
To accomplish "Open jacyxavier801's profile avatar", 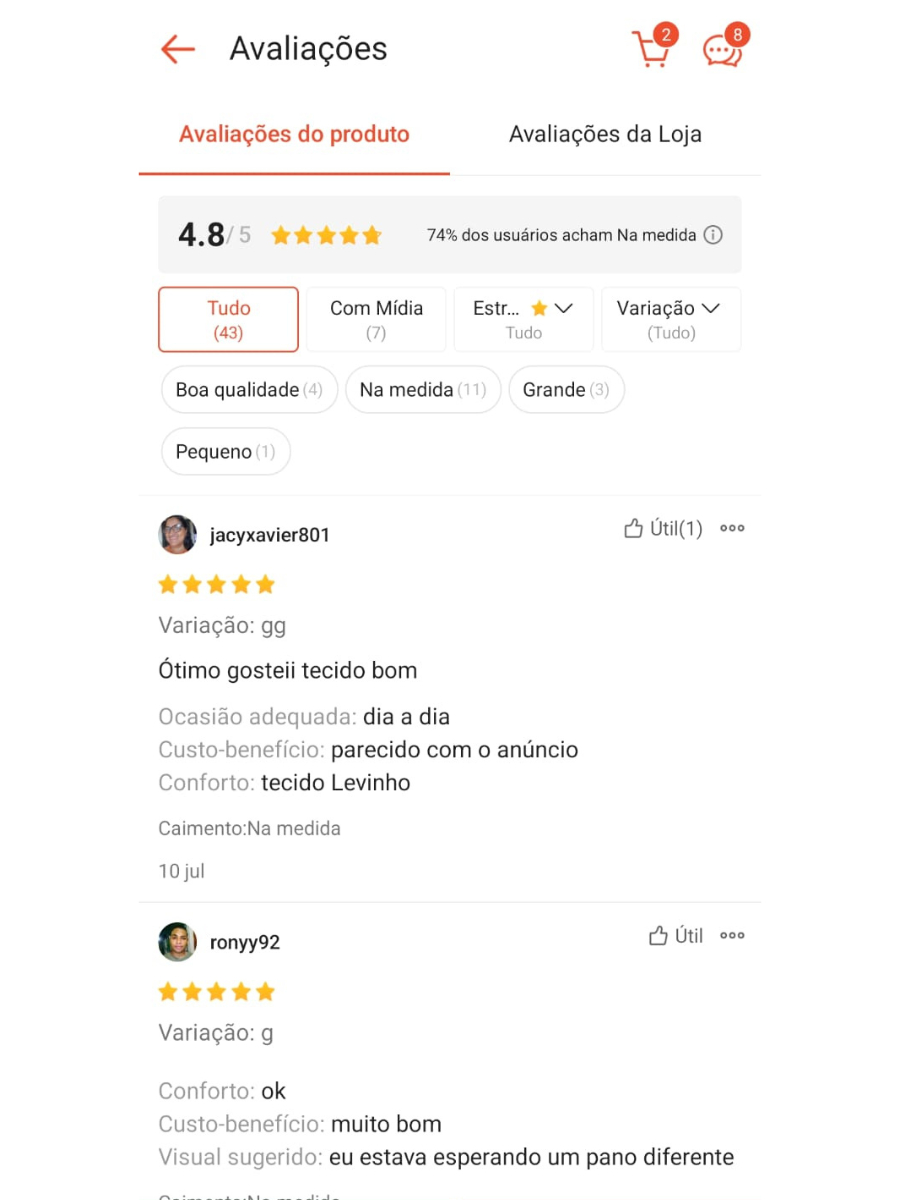I will (178, 535).
